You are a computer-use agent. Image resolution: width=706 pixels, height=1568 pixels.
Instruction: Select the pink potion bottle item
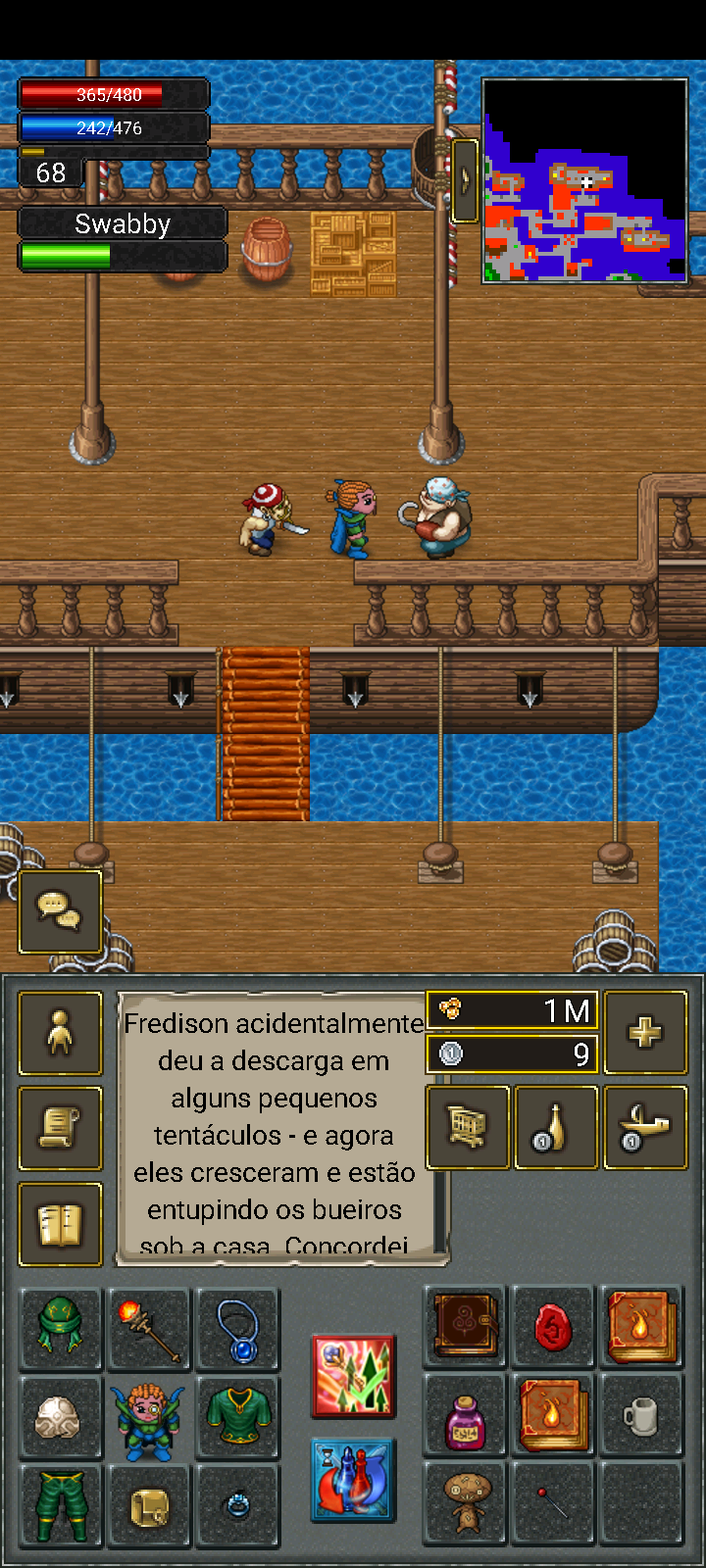coord(466,1417)
